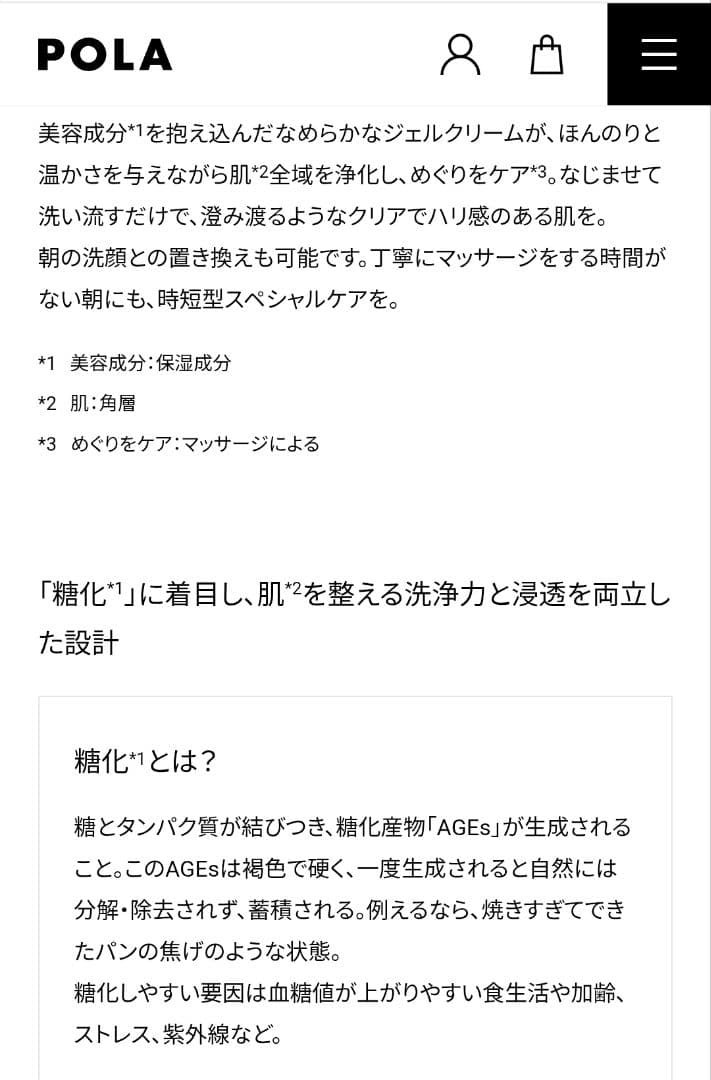Viewport: 711px width, 1080px height.
Task: Go to POLA home via logo
Action: tap(104, 55)
